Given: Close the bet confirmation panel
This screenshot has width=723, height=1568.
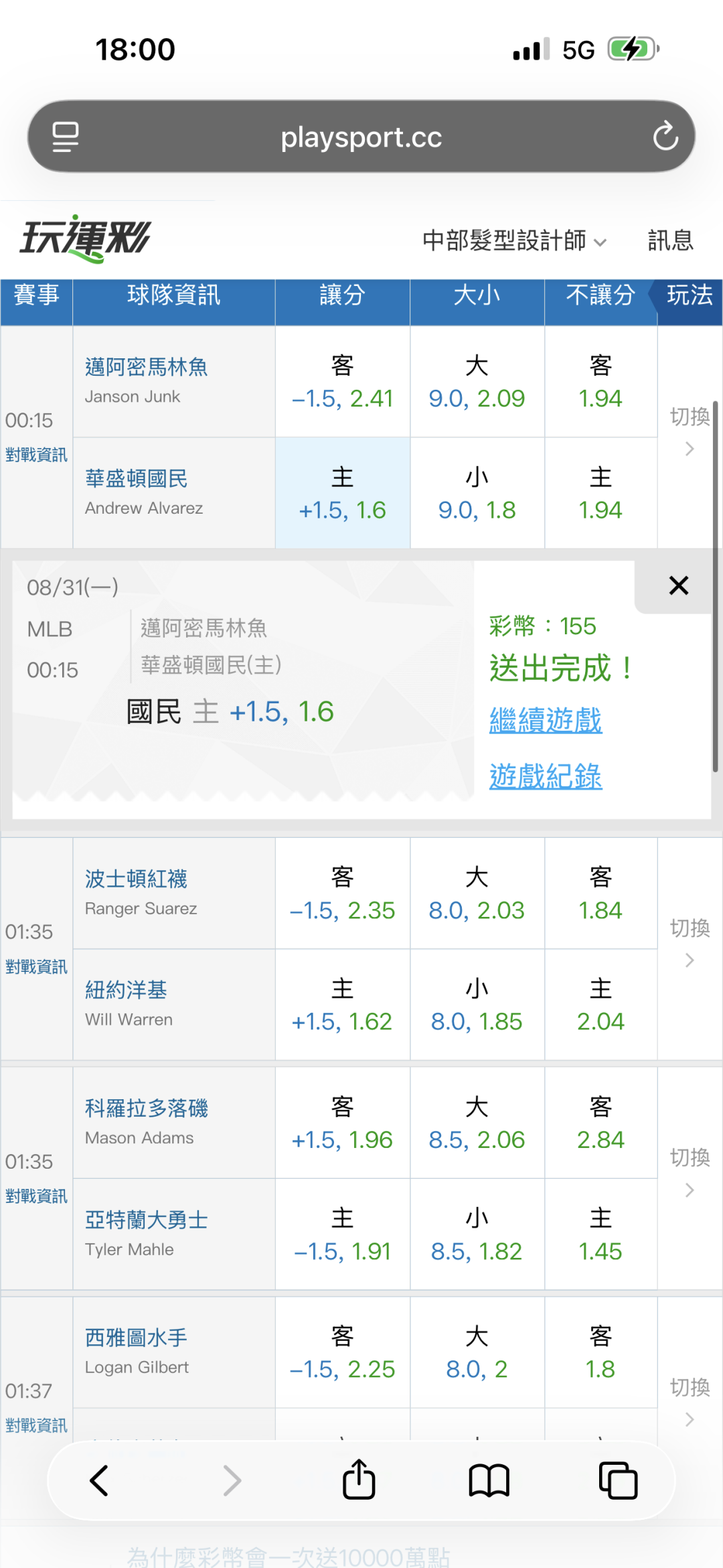Looking at the screenshot, I should (x=678, y=586).
